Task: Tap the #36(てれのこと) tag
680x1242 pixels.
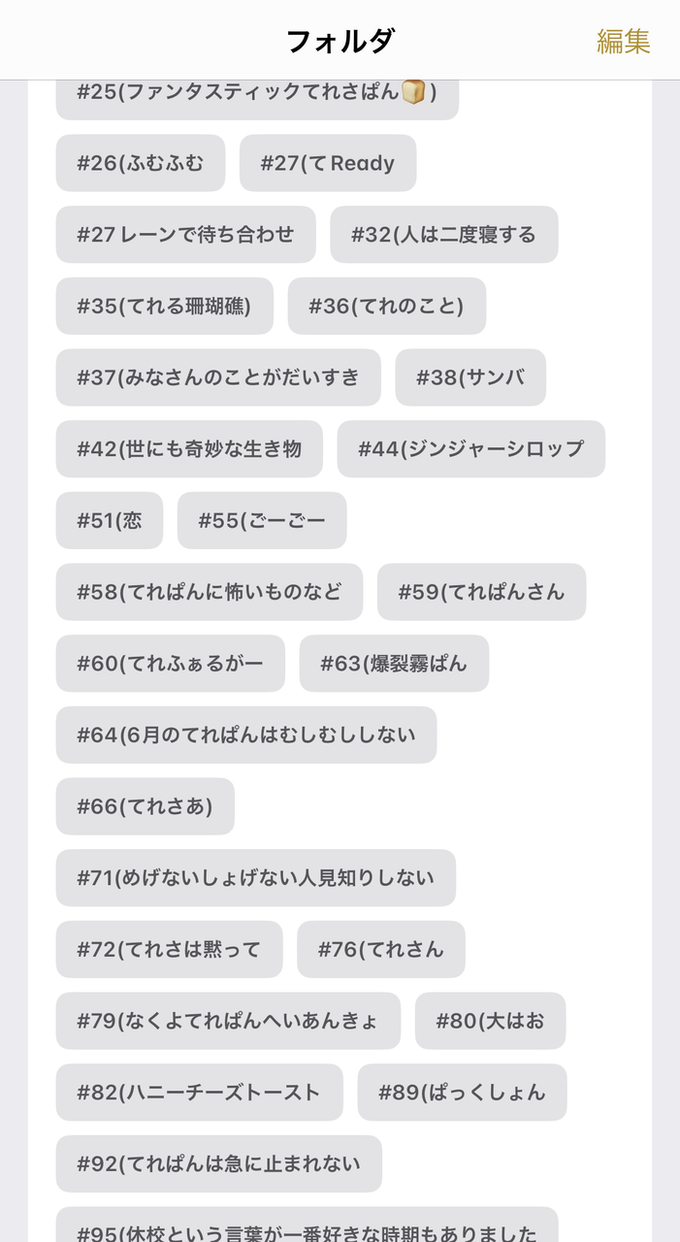Action: (387, 306)
